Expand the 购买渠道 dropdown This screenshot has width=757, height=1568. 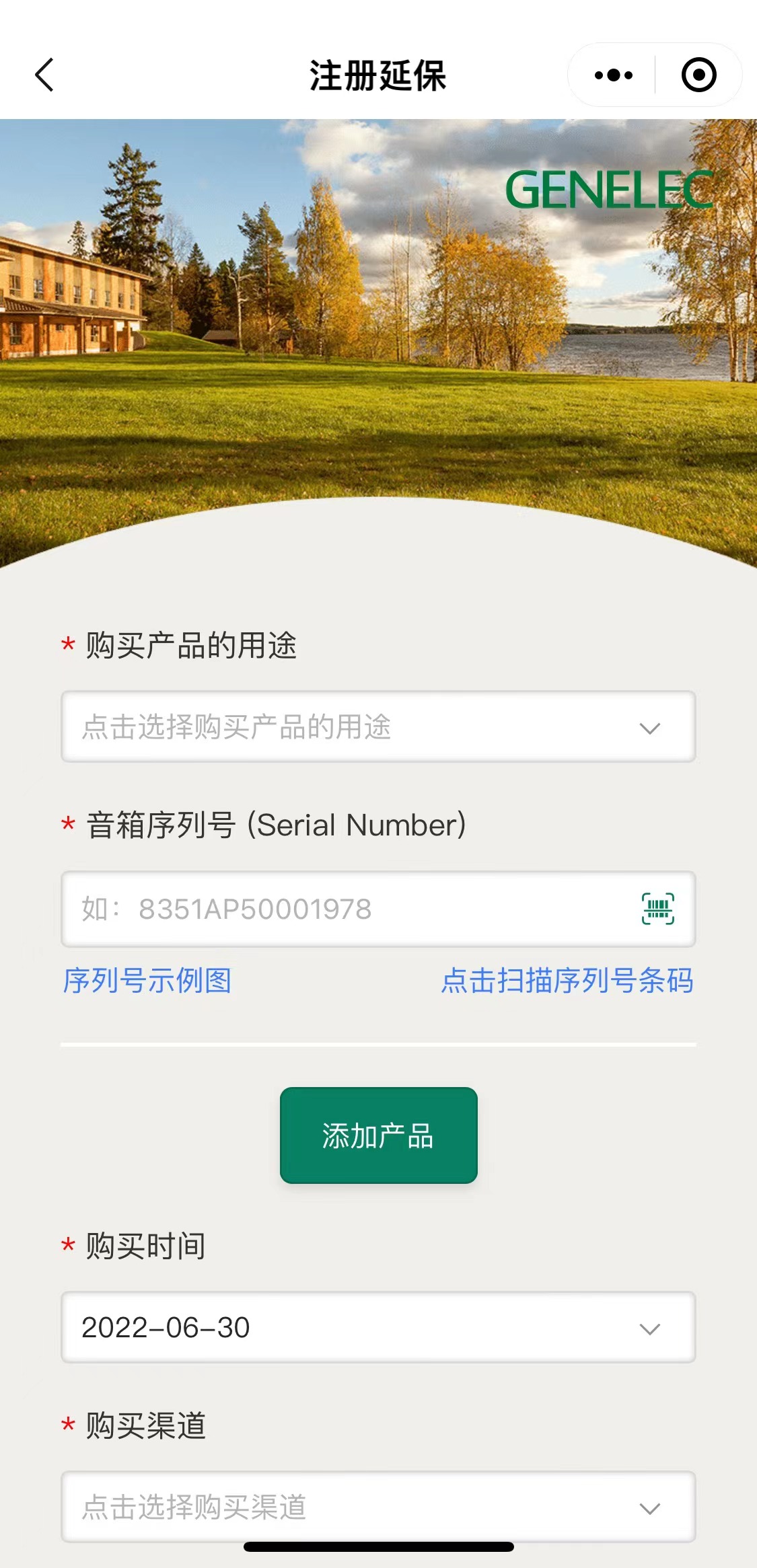377,1507
